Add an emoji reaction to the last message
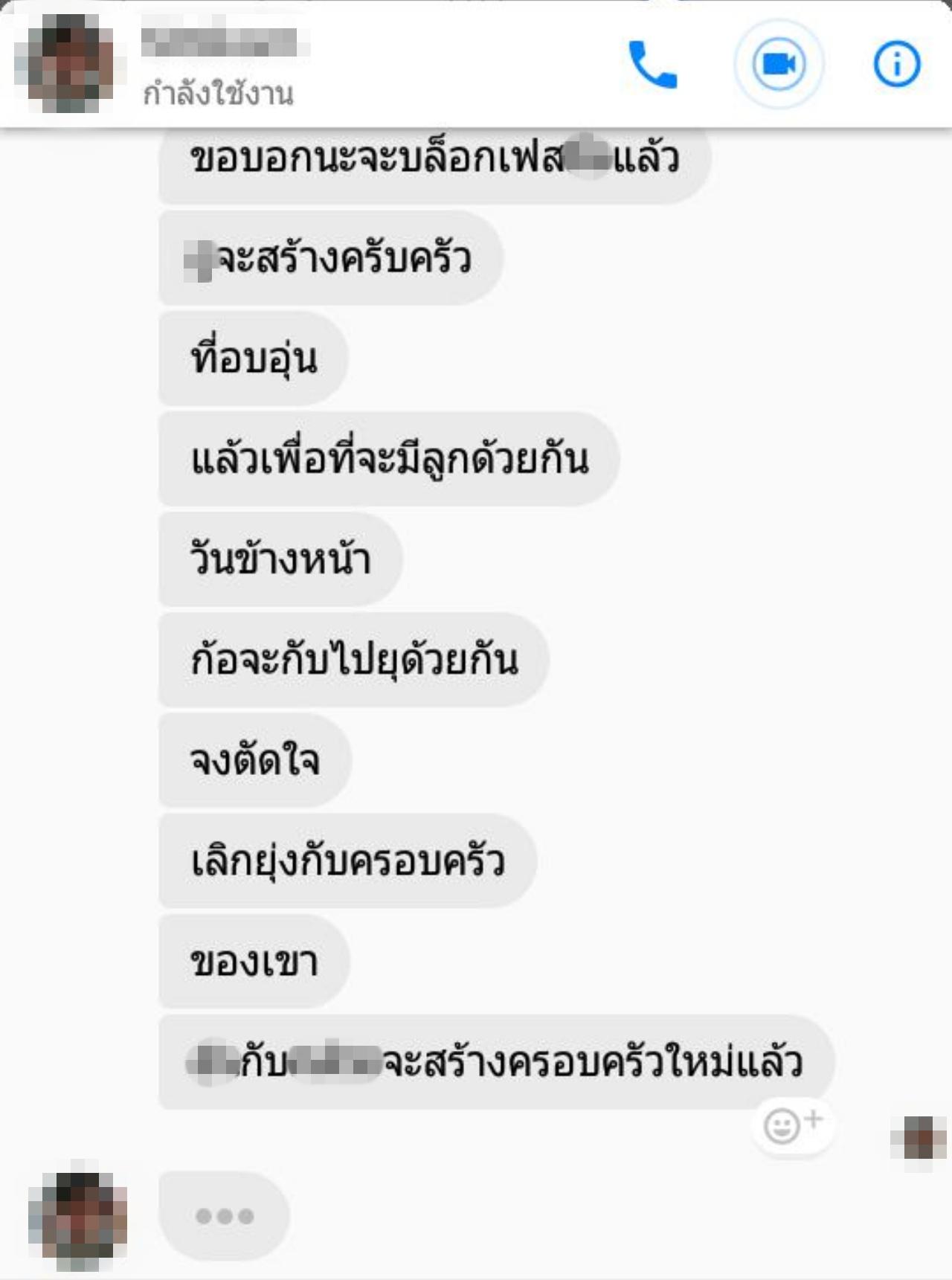Screen dimensions: 952x1280 click(x=791, y=1125)
